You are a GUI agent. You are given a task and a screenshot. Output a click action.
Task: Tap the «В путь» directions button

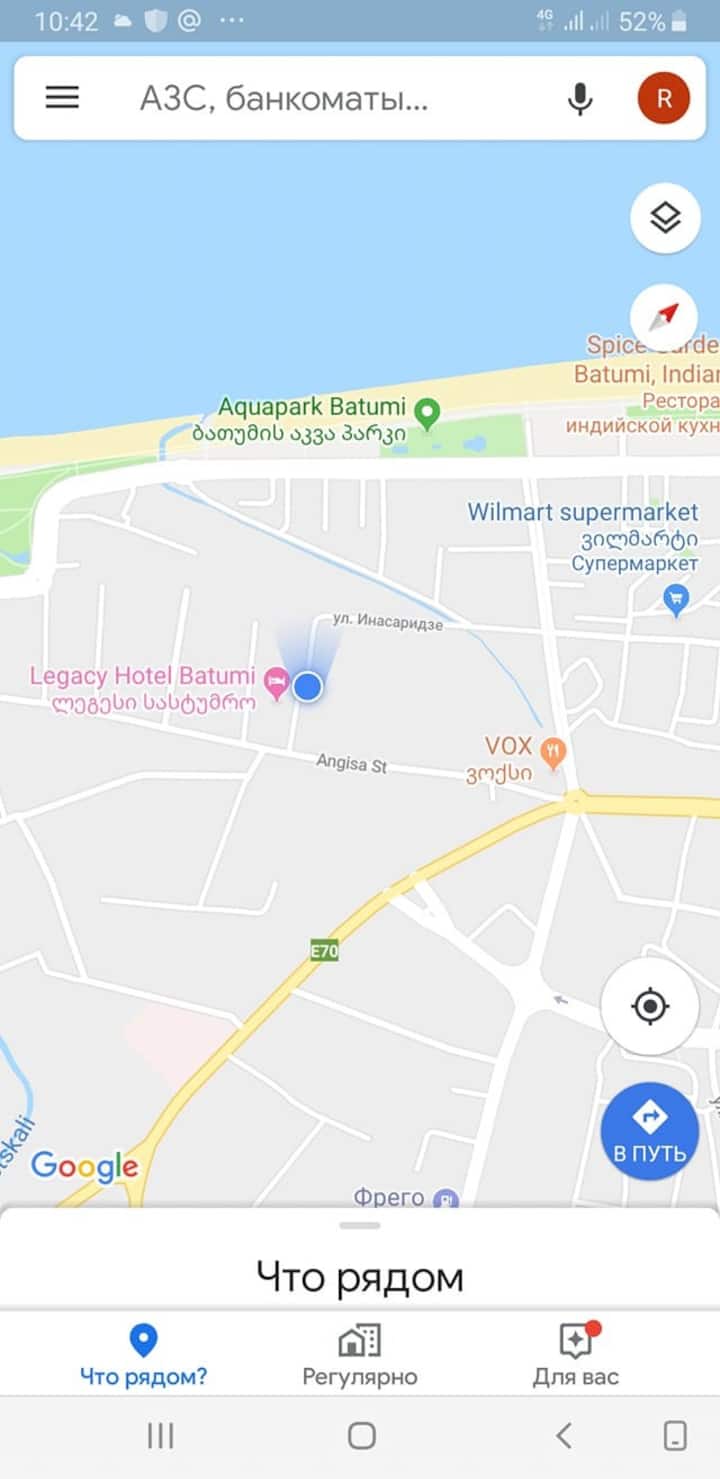pos(650,1131)
